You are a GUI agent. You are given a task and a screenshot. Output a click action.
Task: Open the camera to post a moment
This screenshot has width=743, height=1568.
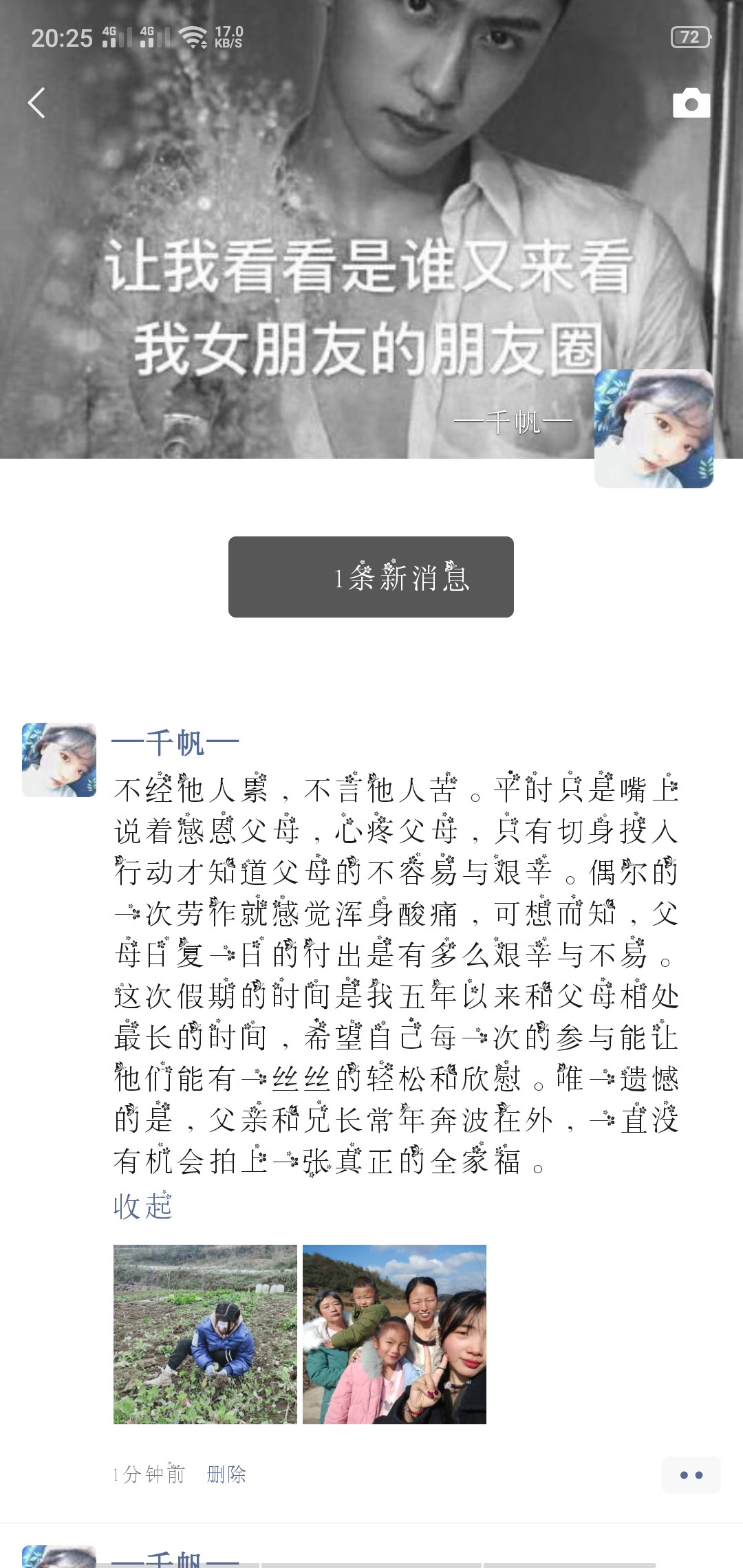point(691,103)
